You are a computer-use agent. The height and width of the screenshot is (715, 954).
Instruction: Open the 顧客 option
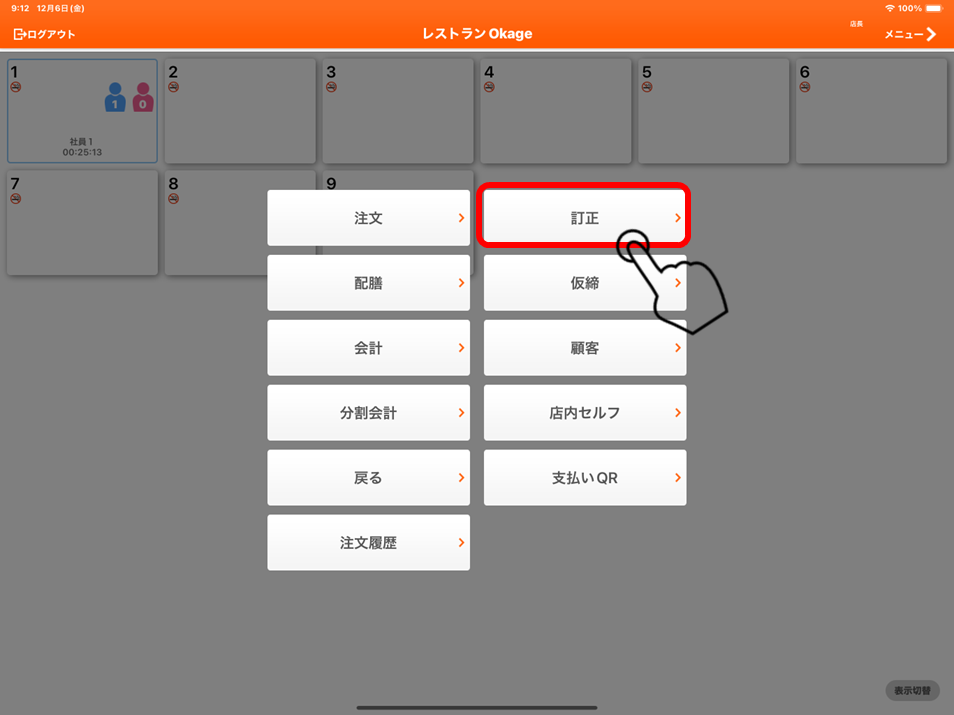(585, 348)
